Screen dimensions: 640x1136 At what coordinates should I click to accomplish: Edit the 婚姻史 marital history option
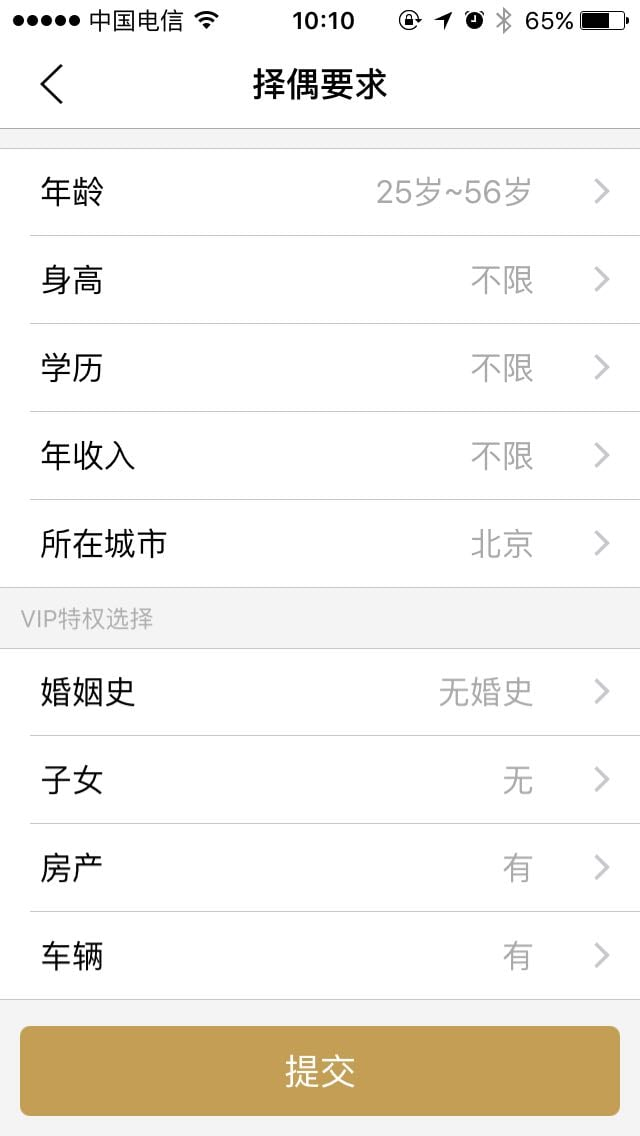point(320,692)
